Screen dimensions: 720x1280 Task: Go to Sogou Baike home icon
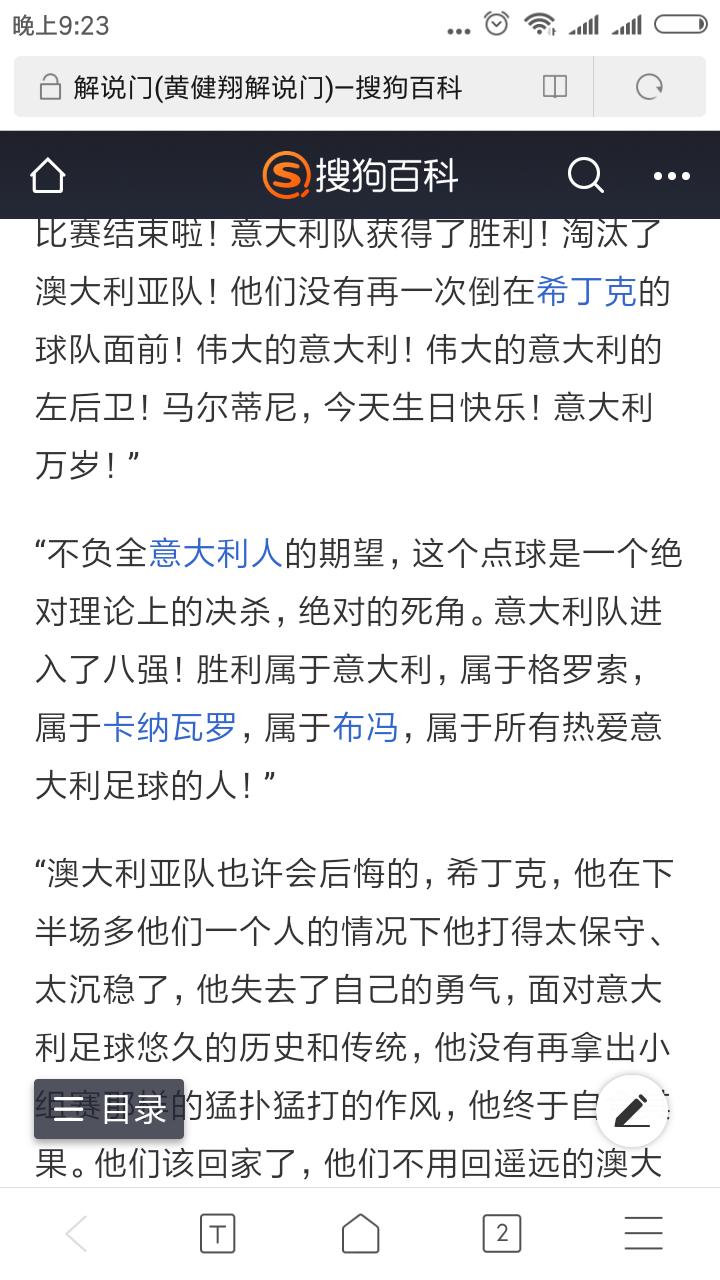point(47,176)
